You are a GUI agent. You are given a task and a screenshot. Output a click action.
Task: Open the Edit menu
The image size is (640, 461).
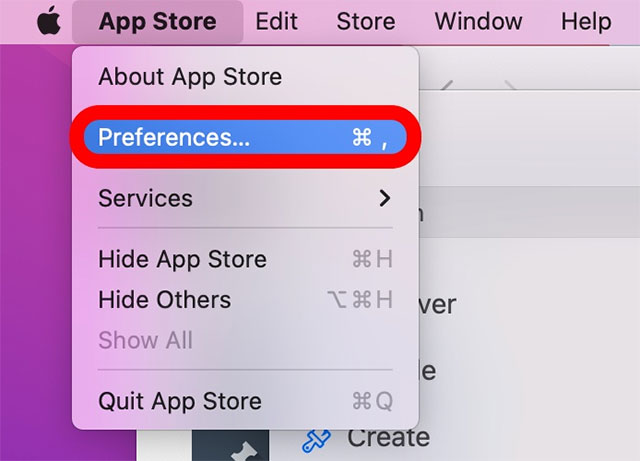(x=276, y=21)
